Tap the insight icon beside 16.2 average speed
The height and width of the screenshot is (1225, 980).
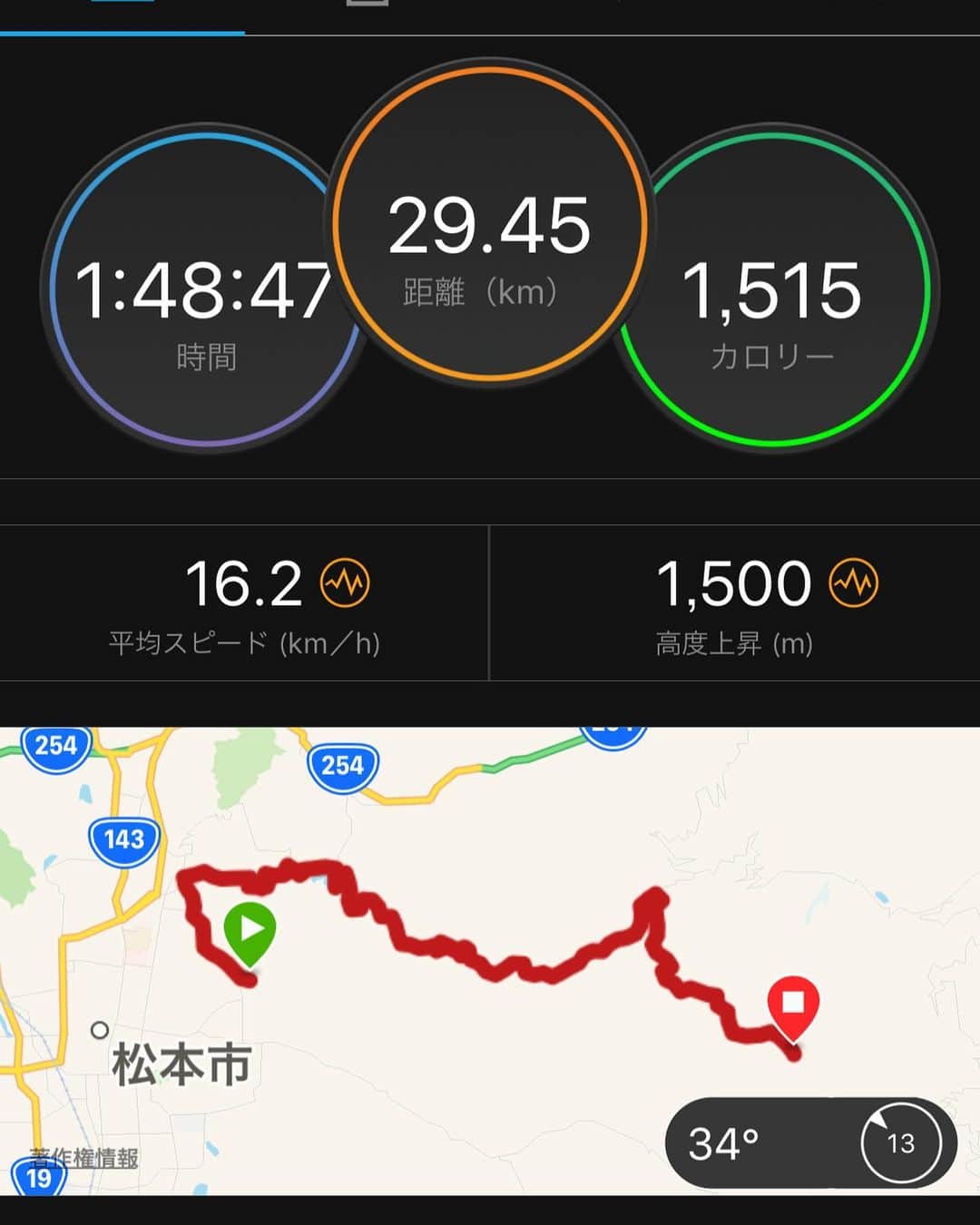(345, 583)
